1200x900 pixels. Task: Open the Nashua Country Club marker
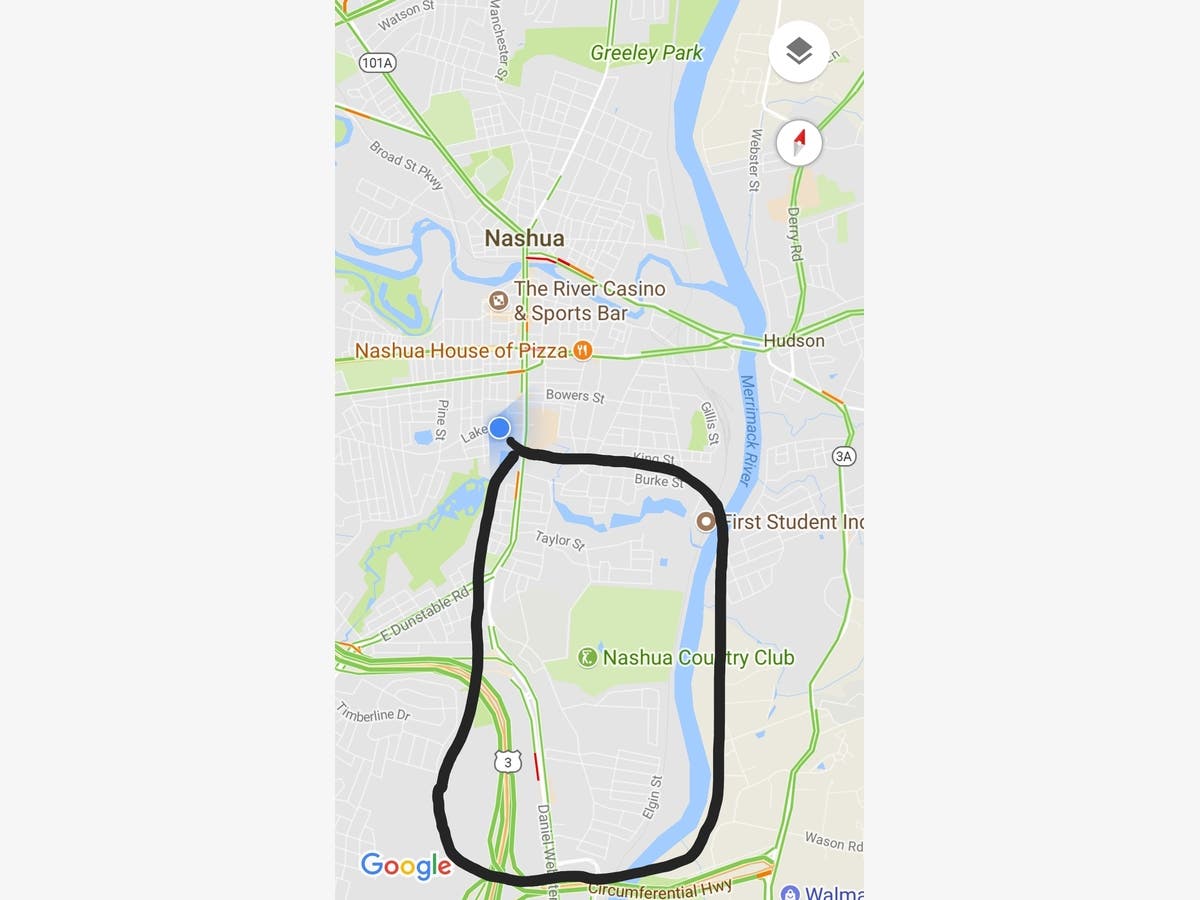[587, 657]
